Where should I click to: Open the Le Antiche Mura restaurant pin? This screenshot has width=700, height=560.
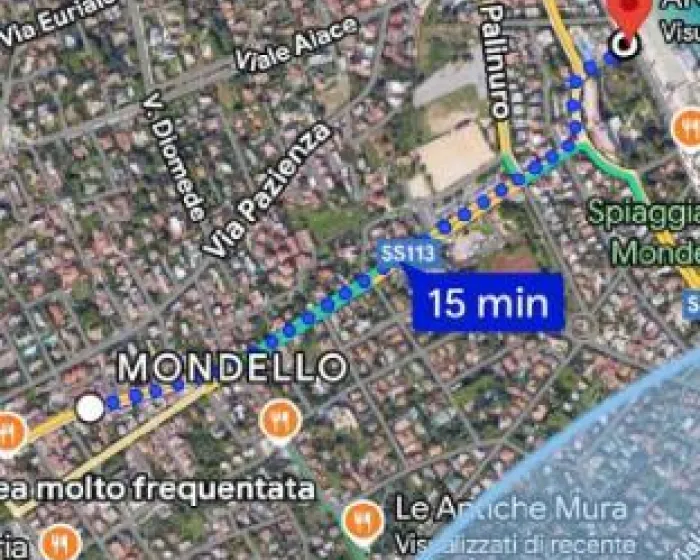[x=362, y=521]
